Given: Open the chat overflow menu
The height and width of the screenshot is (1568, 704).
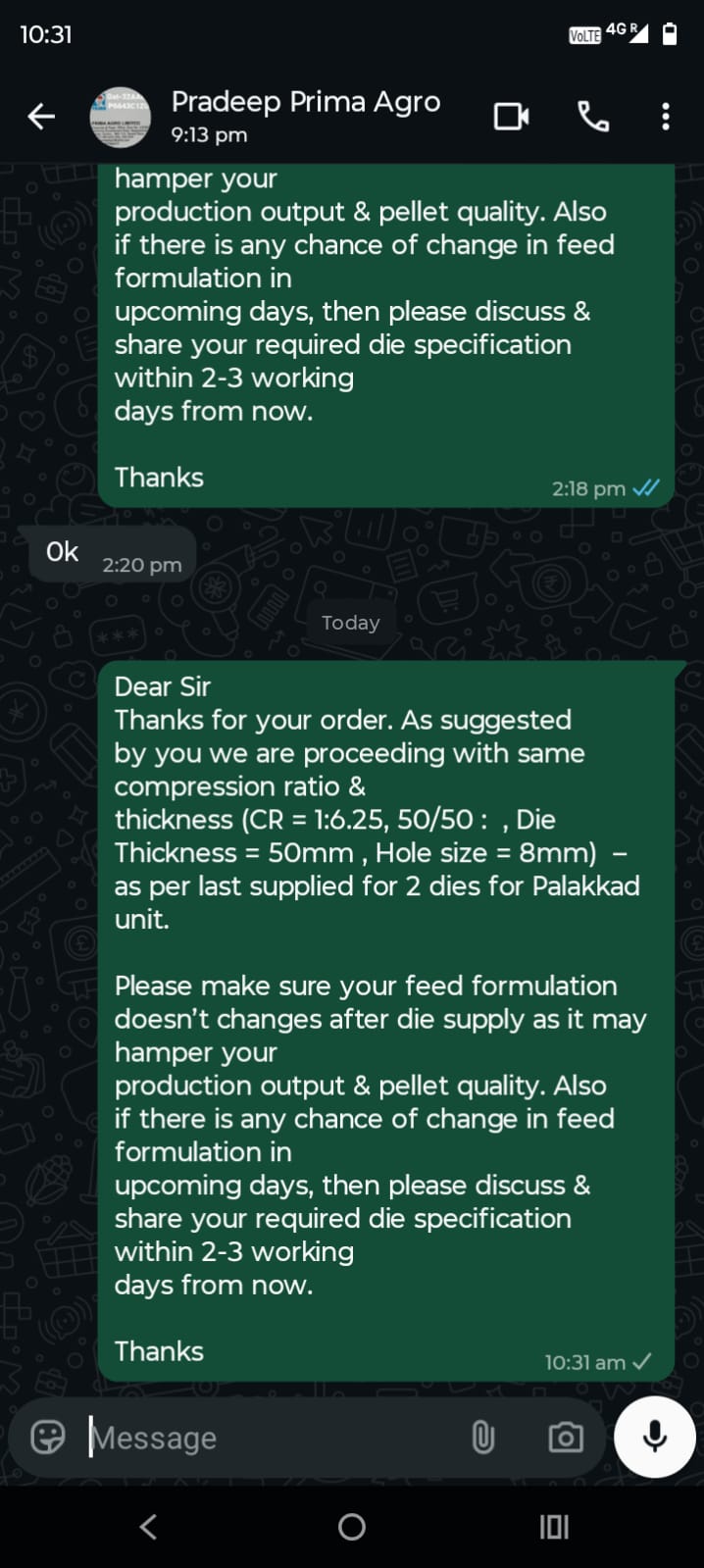Looking at the screenshot, I should tap(666, 117).
